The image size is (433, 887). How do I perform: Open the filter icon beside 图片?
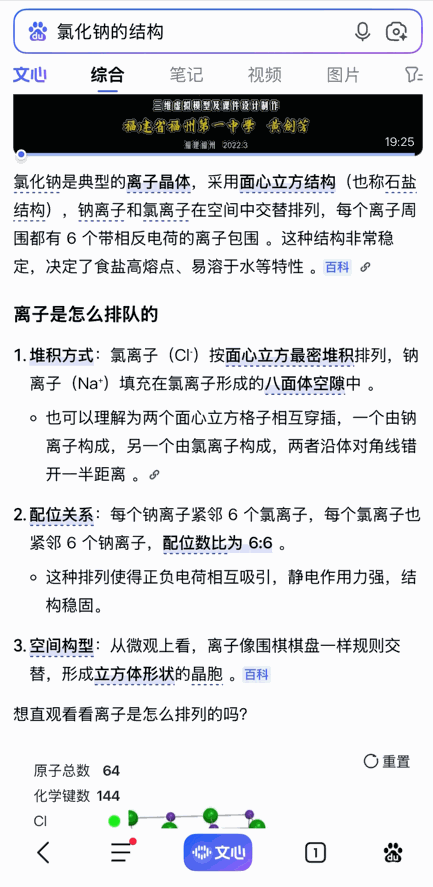pos(414,75)
